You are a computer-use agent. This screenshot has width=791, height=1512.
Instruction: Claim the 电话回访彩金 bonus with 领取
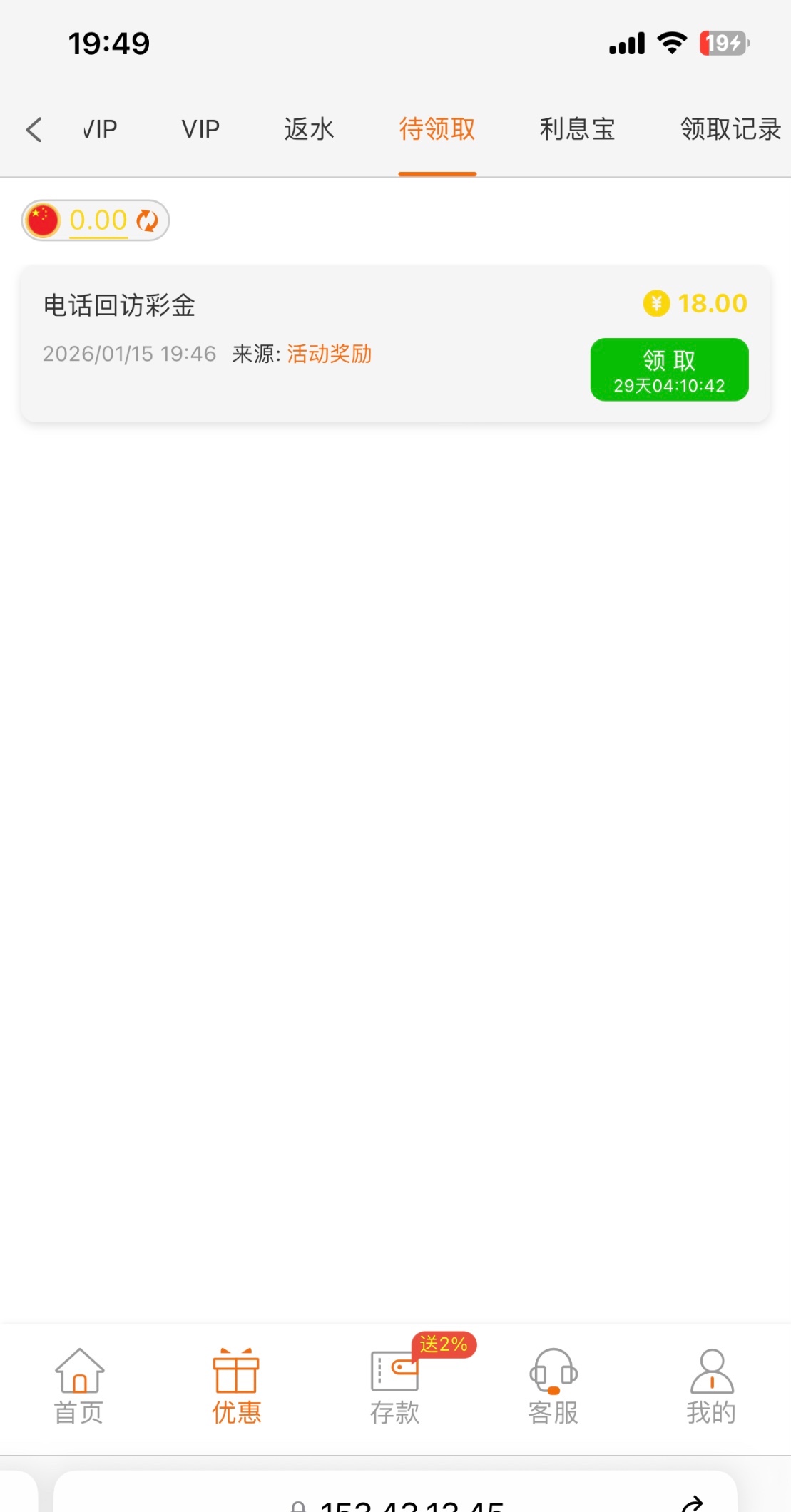tap(668, 369)
